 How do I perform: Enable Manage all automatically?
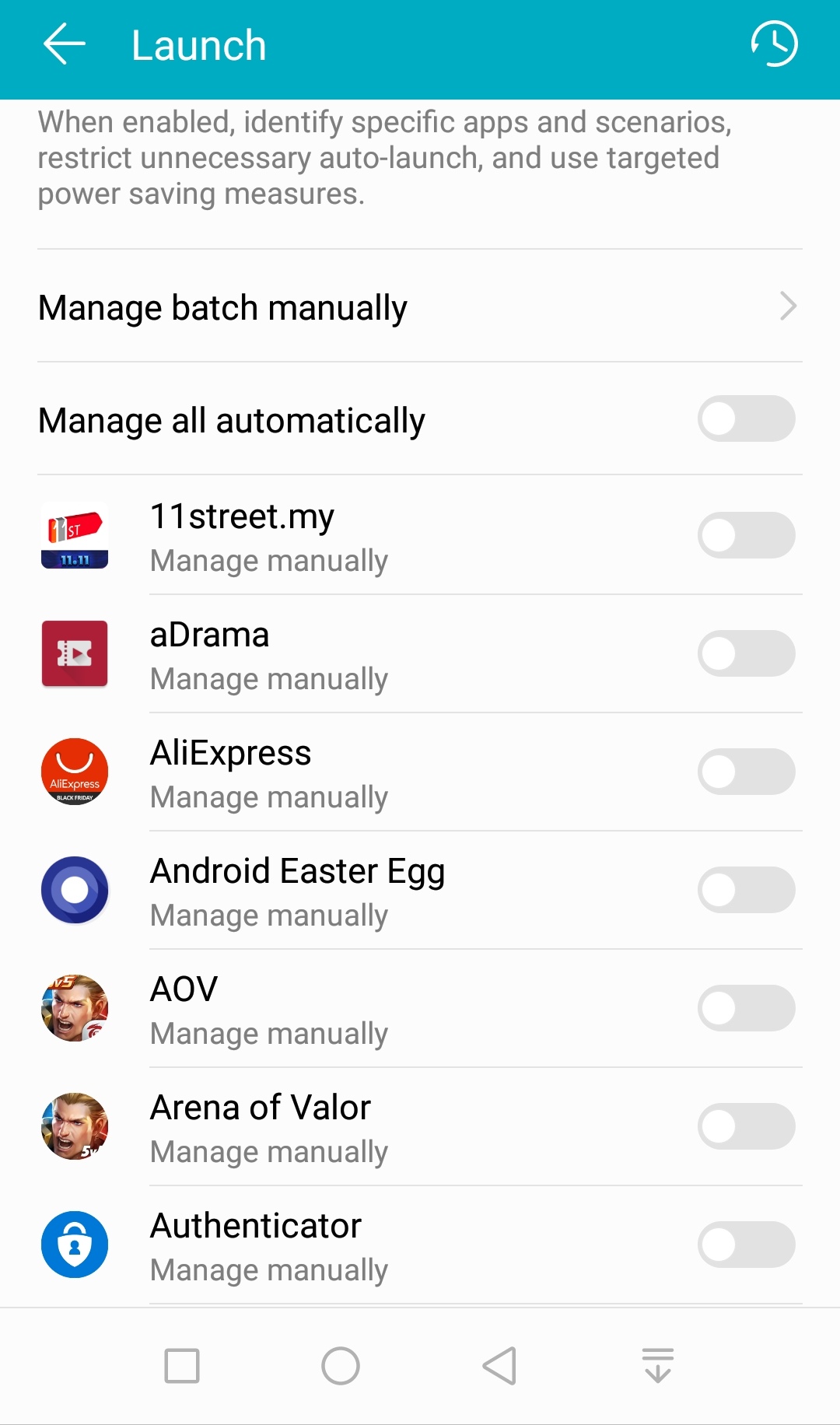(x=746, y=419)
